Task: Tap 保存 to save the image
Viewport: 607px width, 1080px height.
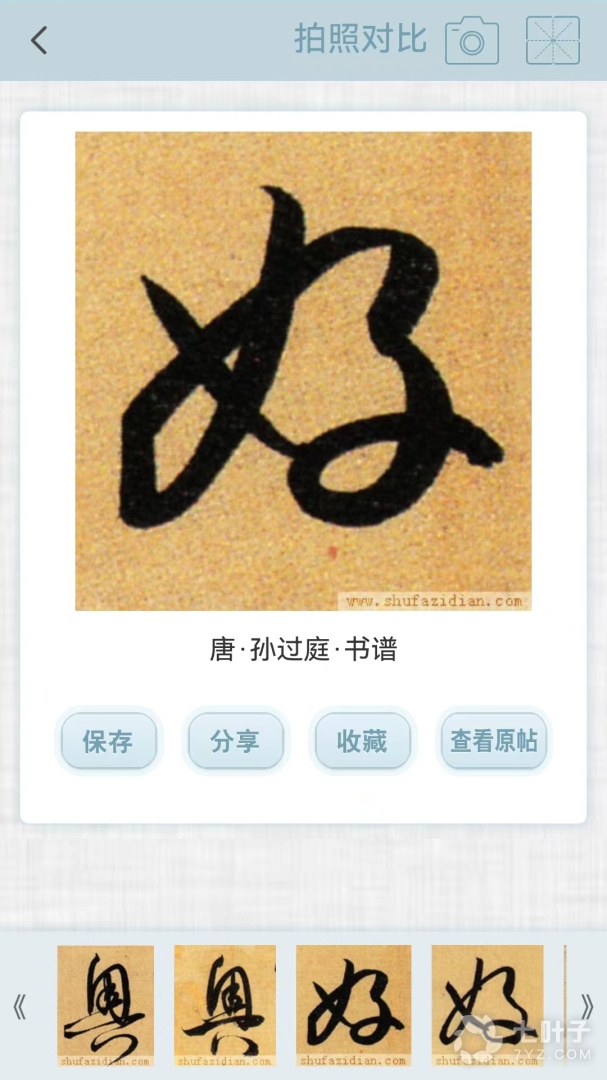Action: [108, 741]
